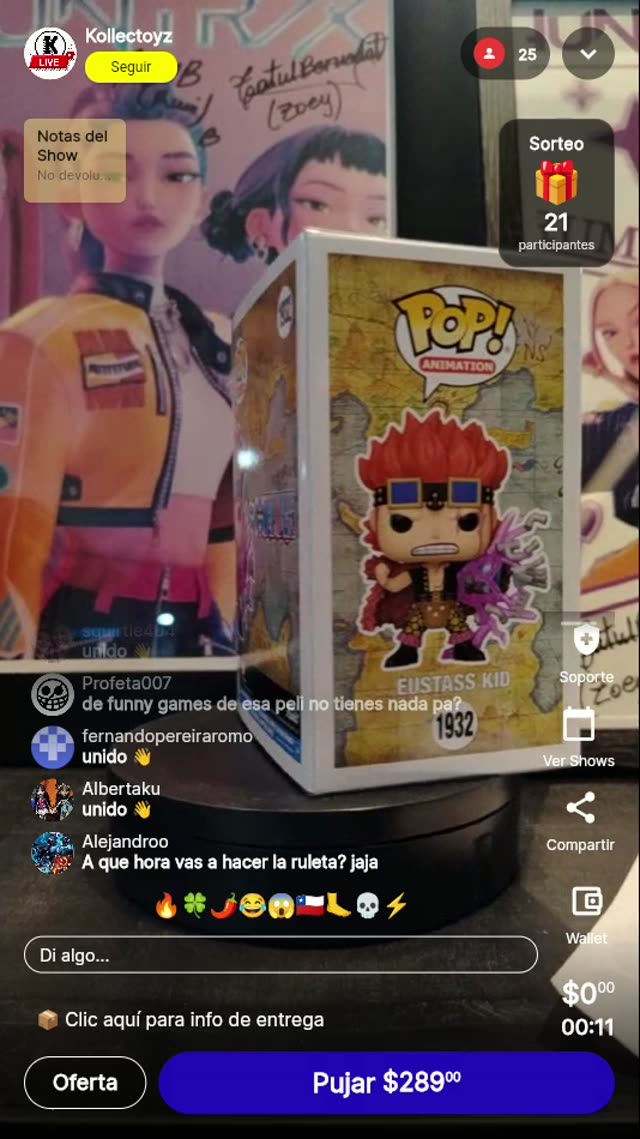Send the lightning bolt emoji reaction
Image resolution: width=640 pixels, height=1139 pixels.
click(396, 906)
